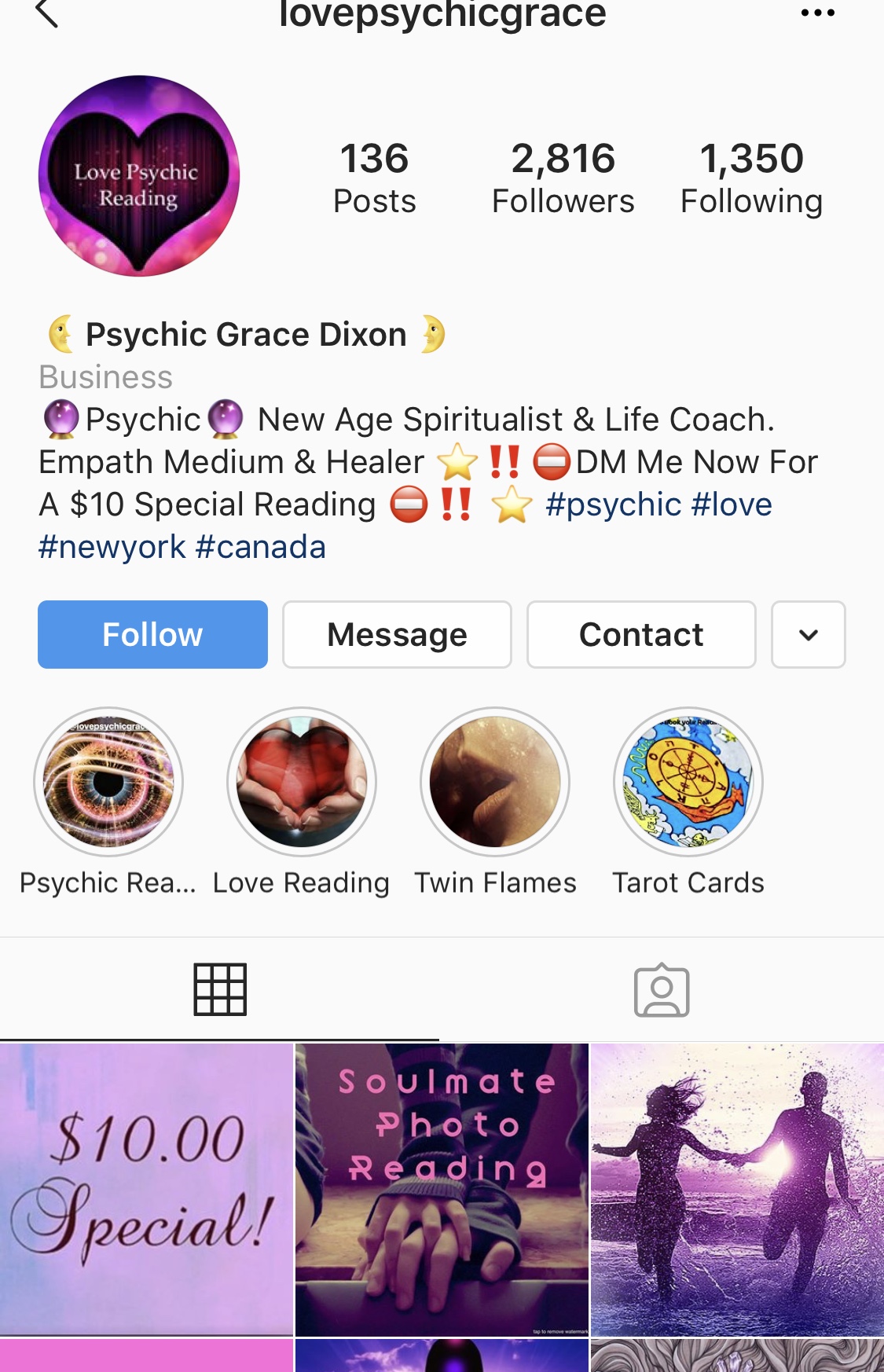Open the #psychic hashtag link
Viewport: 884px width, 1372px height.
coord(613,504)
